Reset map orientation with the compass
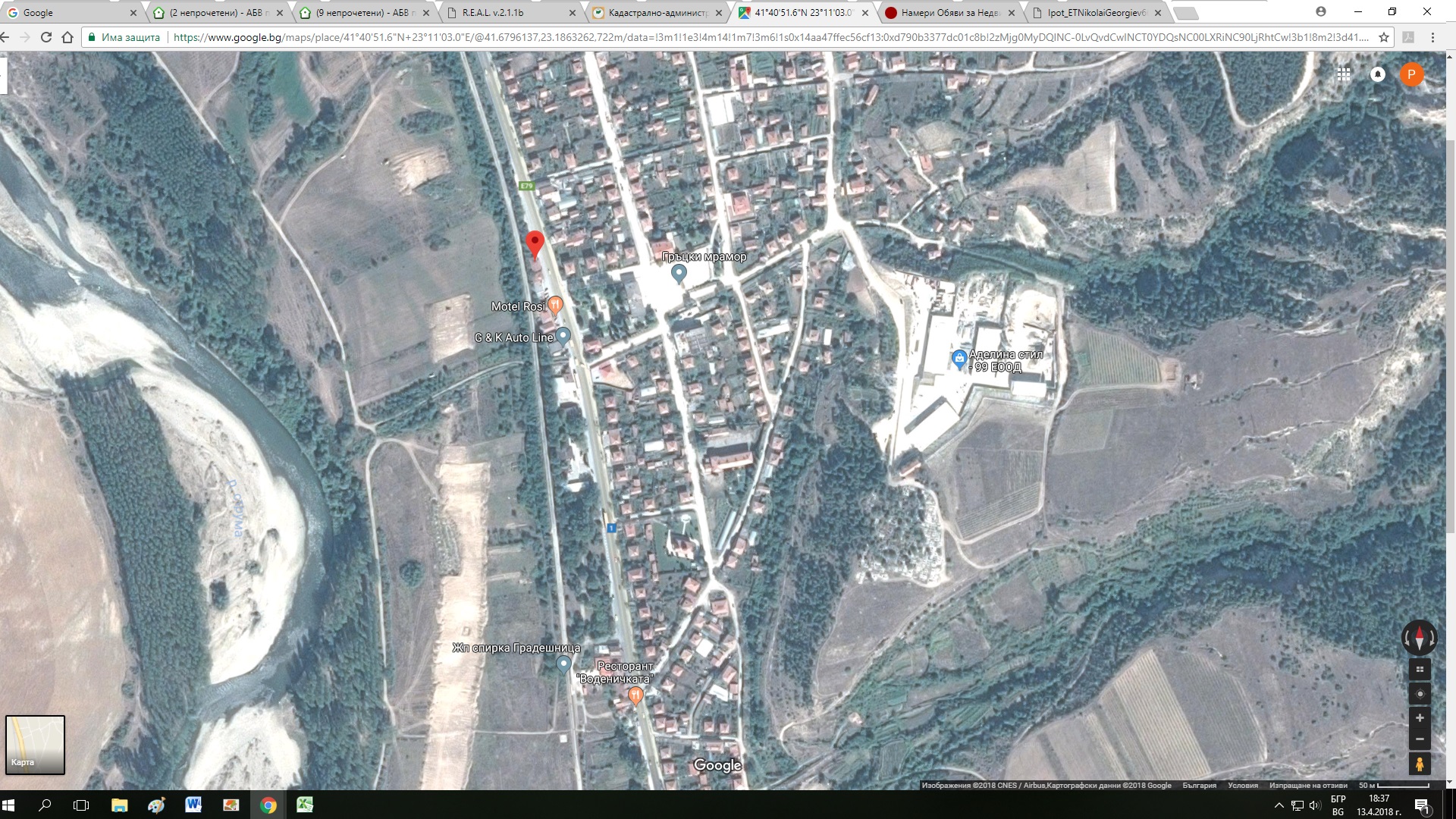1456x819 pixels. [x=1419, y=638]
